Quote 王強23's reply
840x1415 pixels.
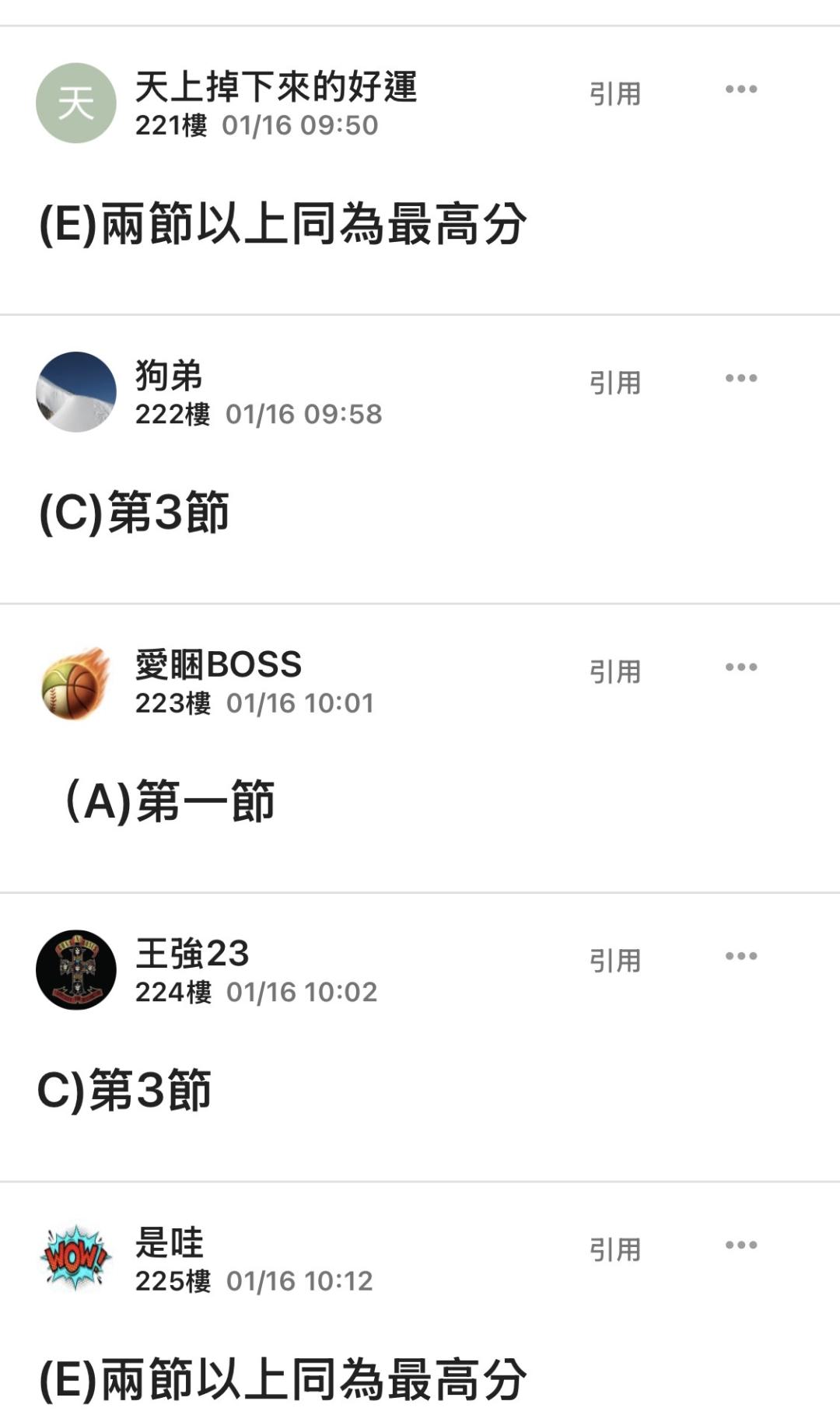coord(614,961)
